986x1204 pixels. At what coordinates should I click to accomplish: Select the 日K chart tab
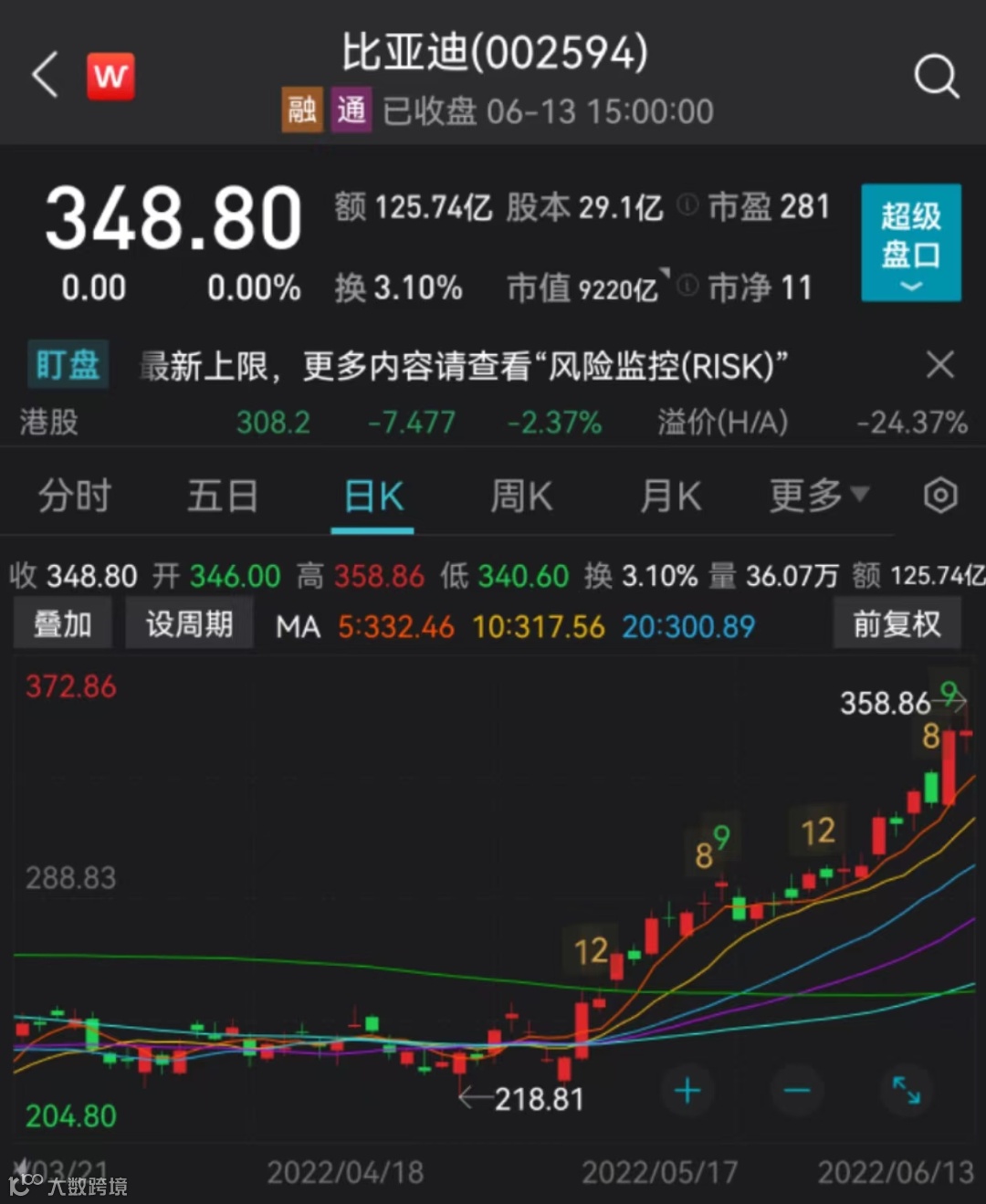click(x=372, y=497)
